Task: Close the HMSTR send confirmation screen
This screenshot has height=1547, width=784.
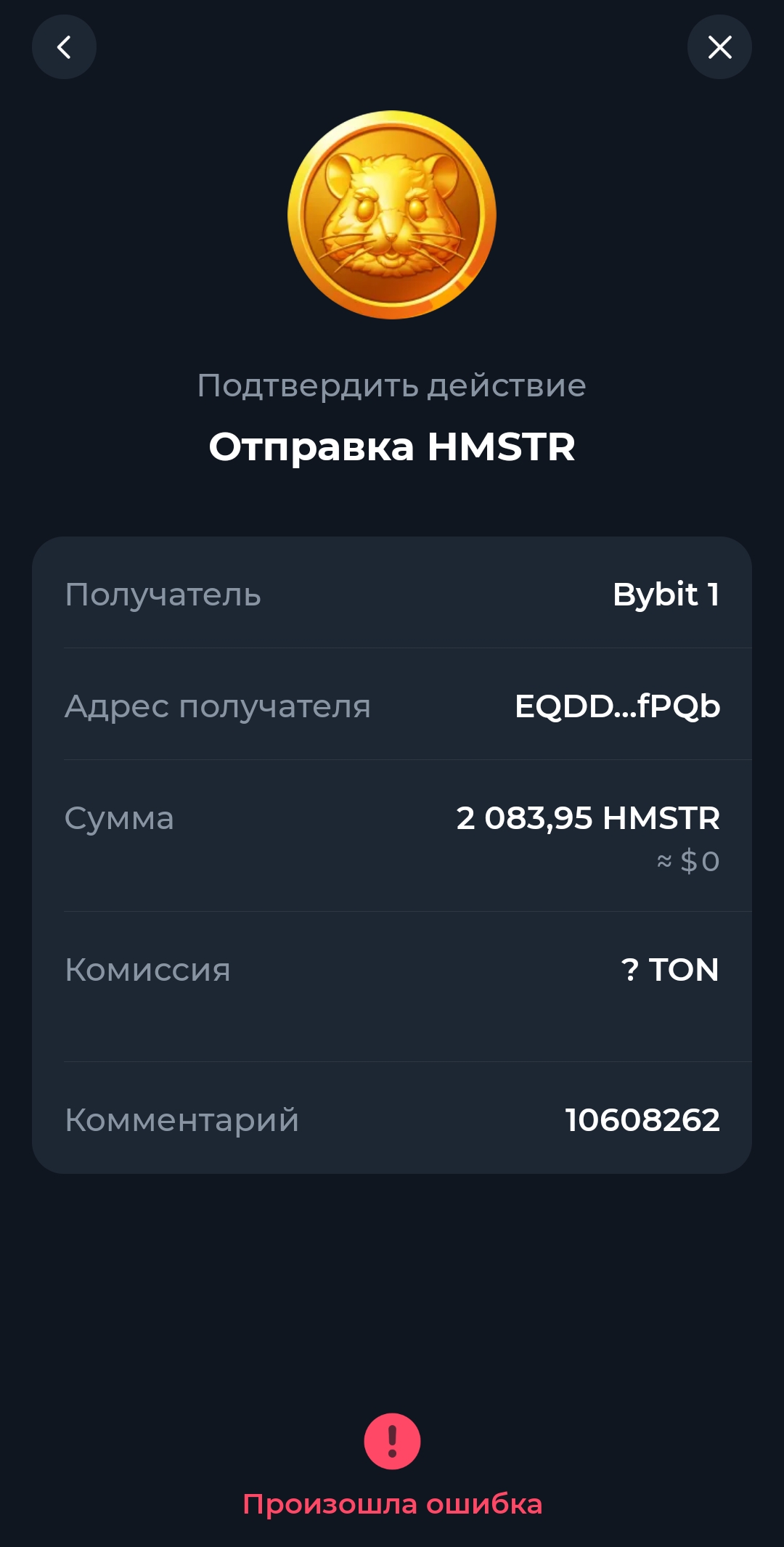Action: [x=719, y=47]
